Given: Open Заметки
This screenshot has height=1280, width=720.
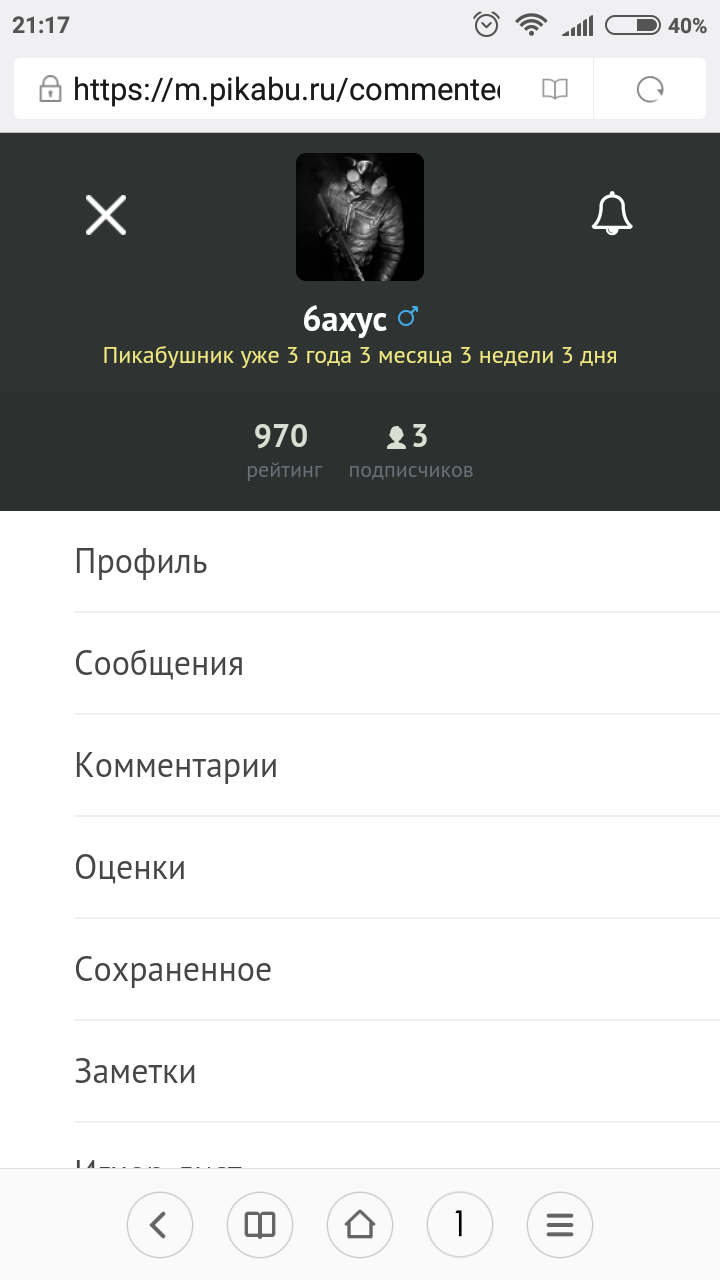Looking at the screenshot, I should click(135, 1072).
